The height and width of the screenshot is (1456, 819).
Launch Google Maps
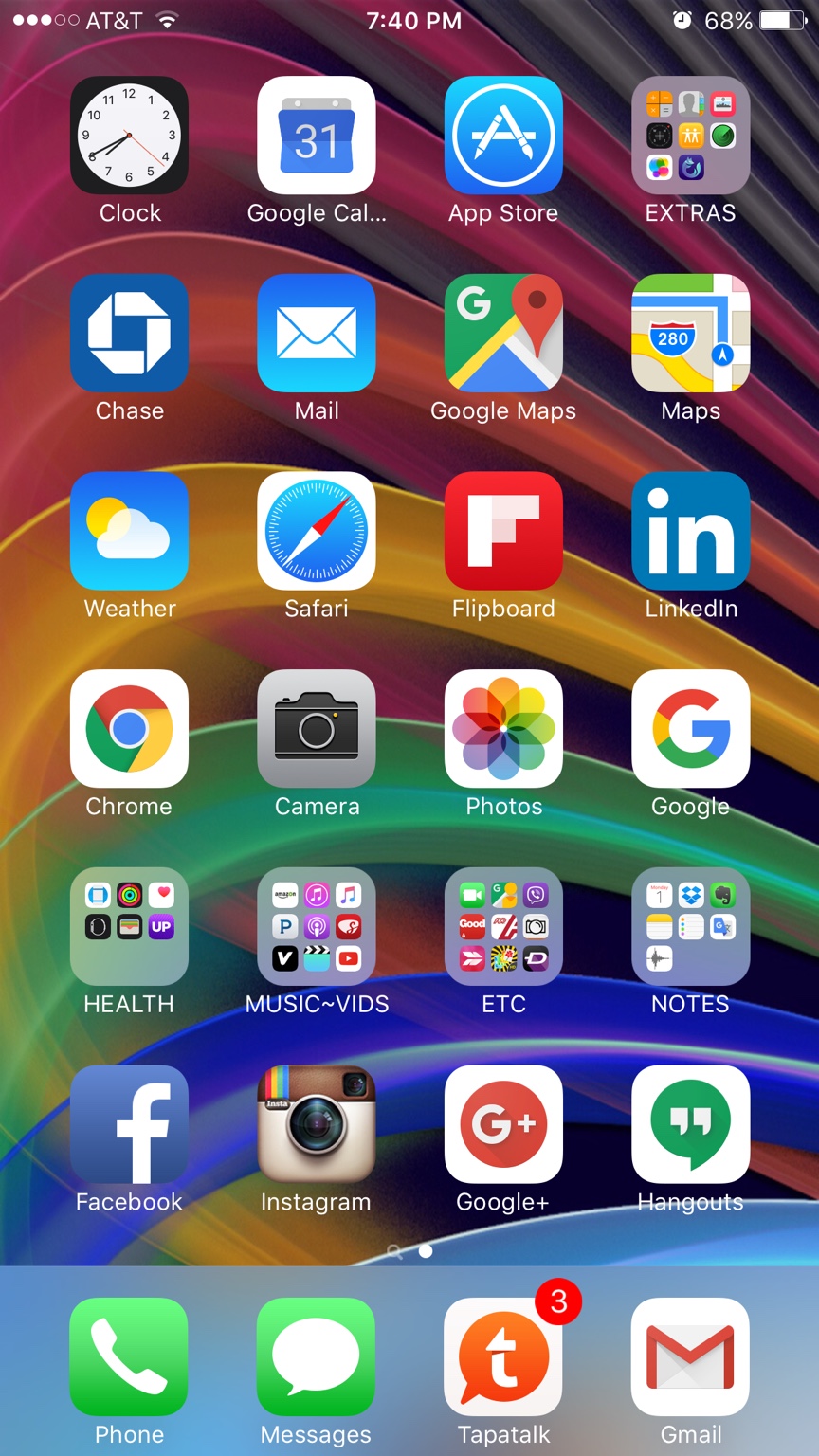503,333
